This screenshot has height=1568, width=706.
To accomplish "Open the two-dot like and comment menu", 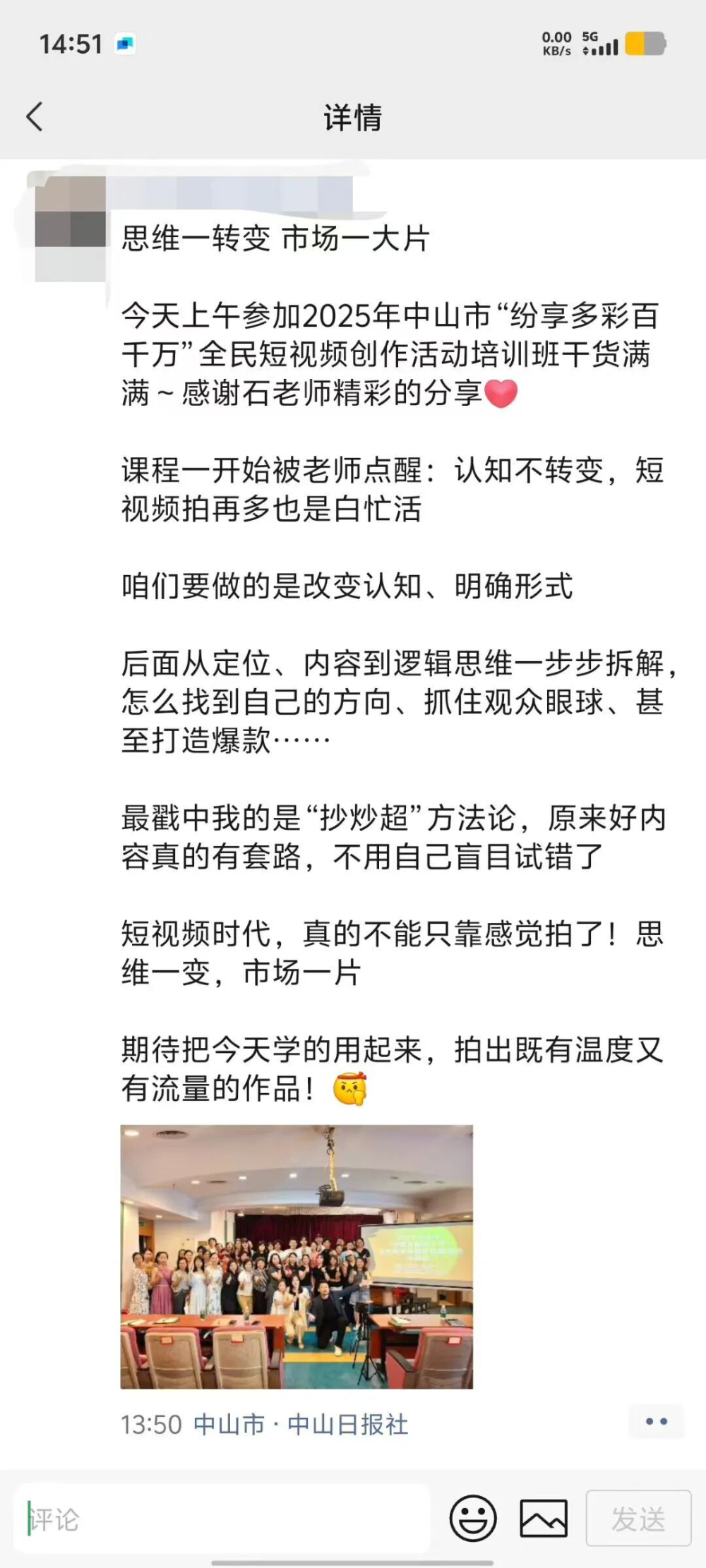I will coord(656,1422).
